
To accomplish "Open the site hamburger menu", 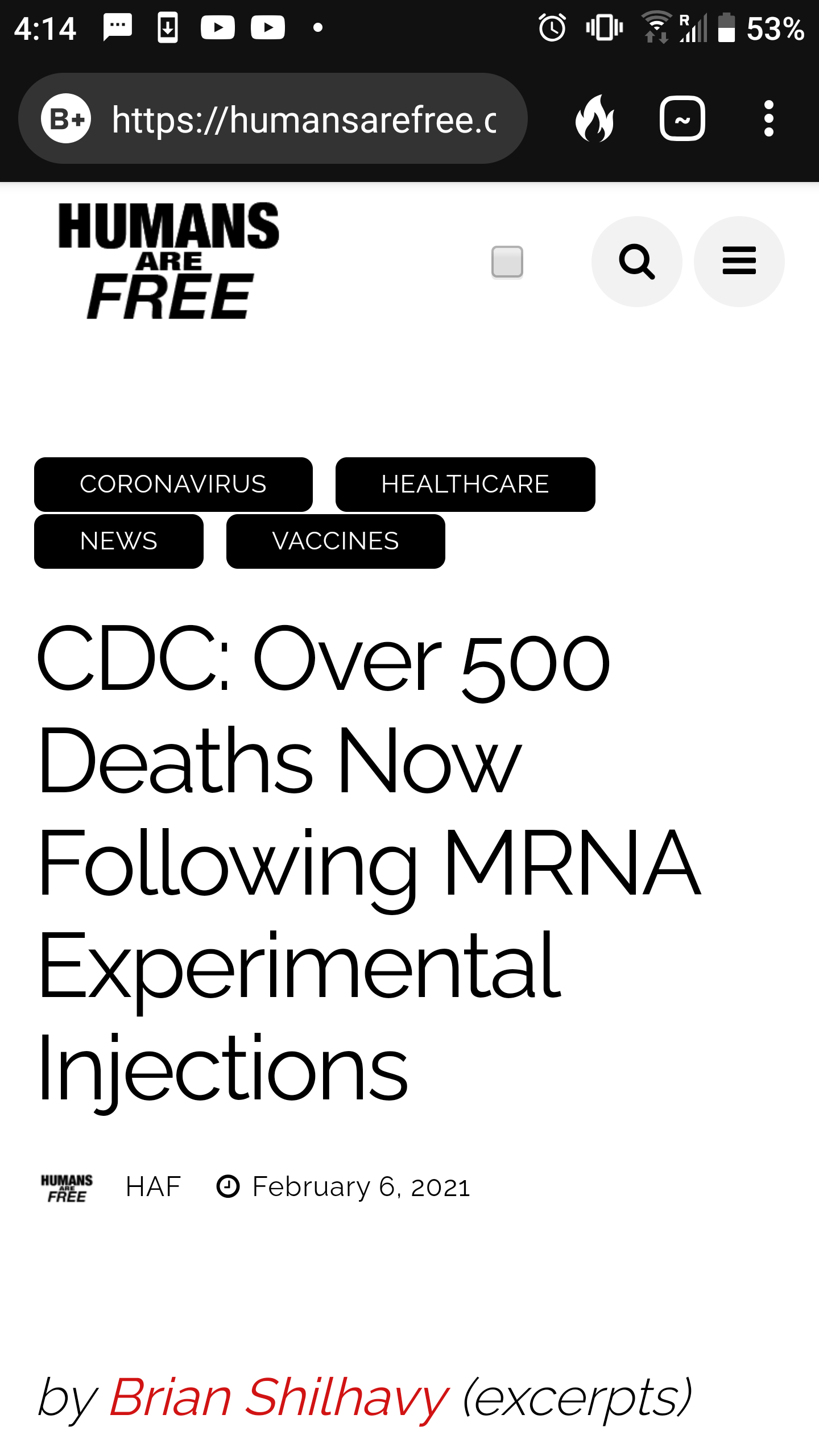I will pos(739,262).
